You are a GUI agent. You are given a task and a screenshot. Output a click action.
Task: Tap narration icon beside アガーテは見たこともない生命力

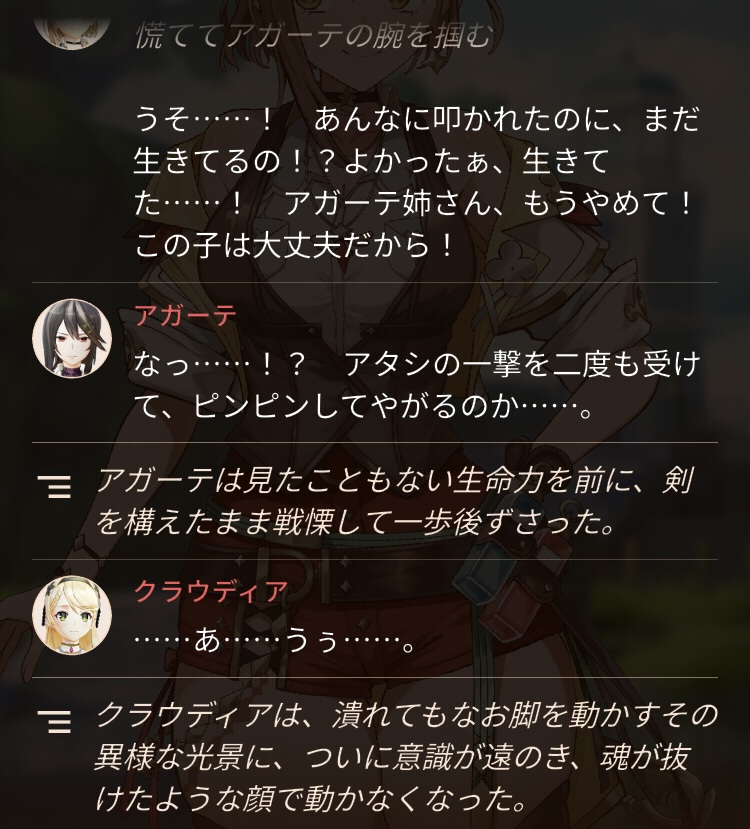[x=54, y=486]
